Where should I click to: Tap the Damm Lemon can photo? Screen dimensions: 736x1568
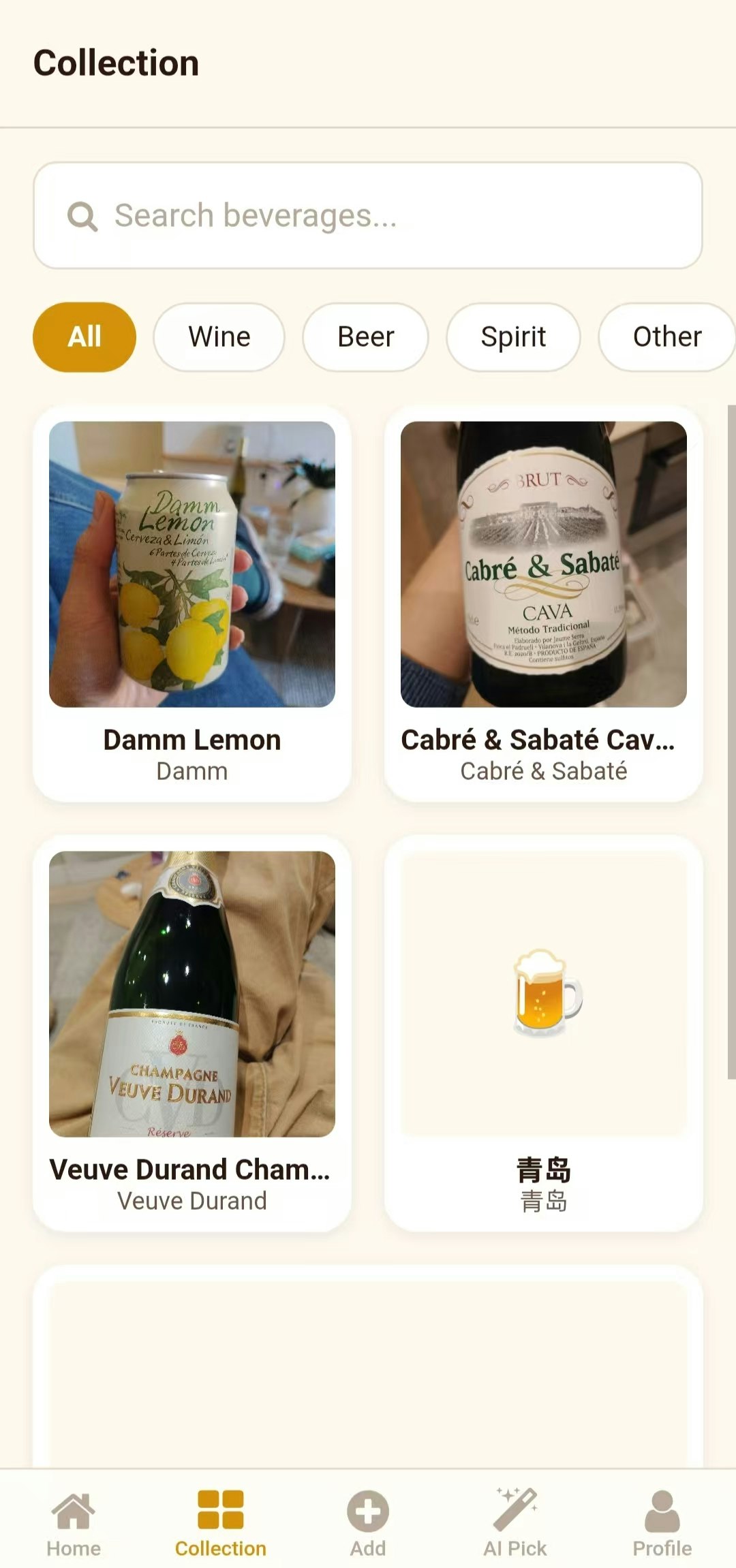[191, 565]
